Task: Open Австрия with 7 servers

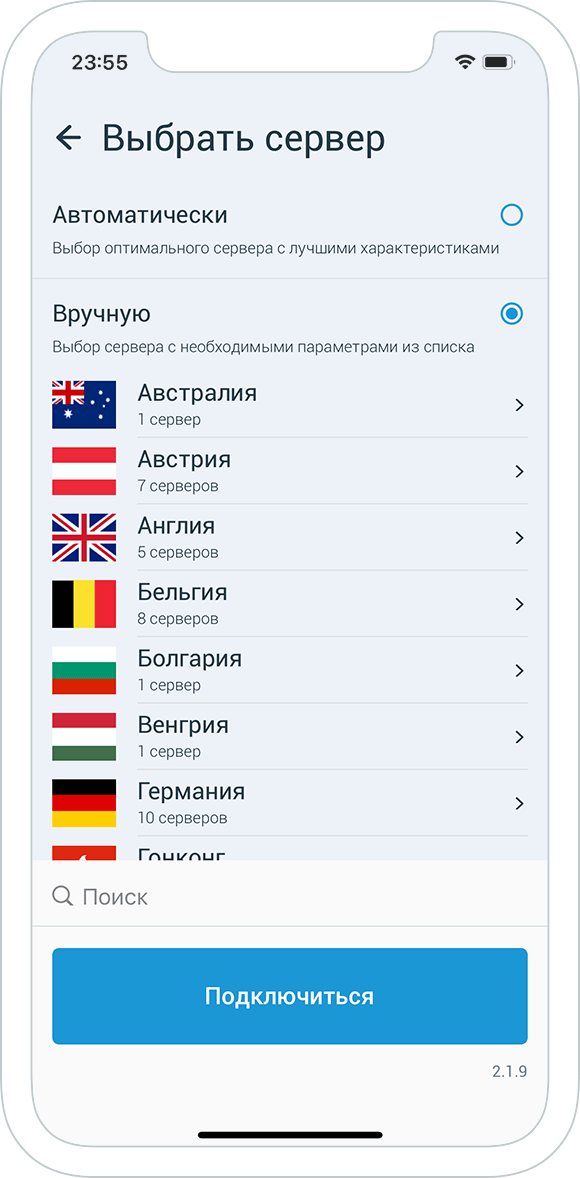Action: click(289, 471)
